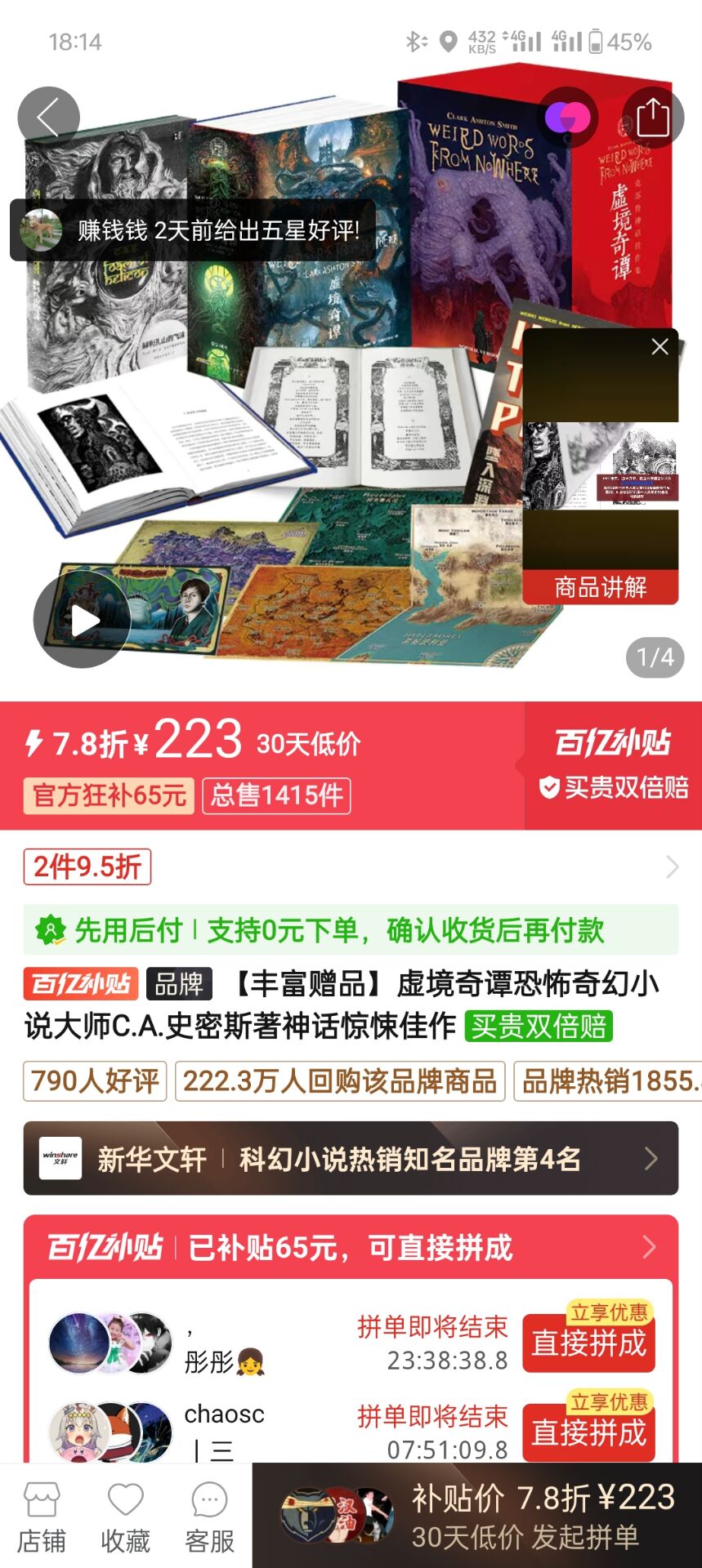View the 先用后付 pay-later info

pos(351,930)
